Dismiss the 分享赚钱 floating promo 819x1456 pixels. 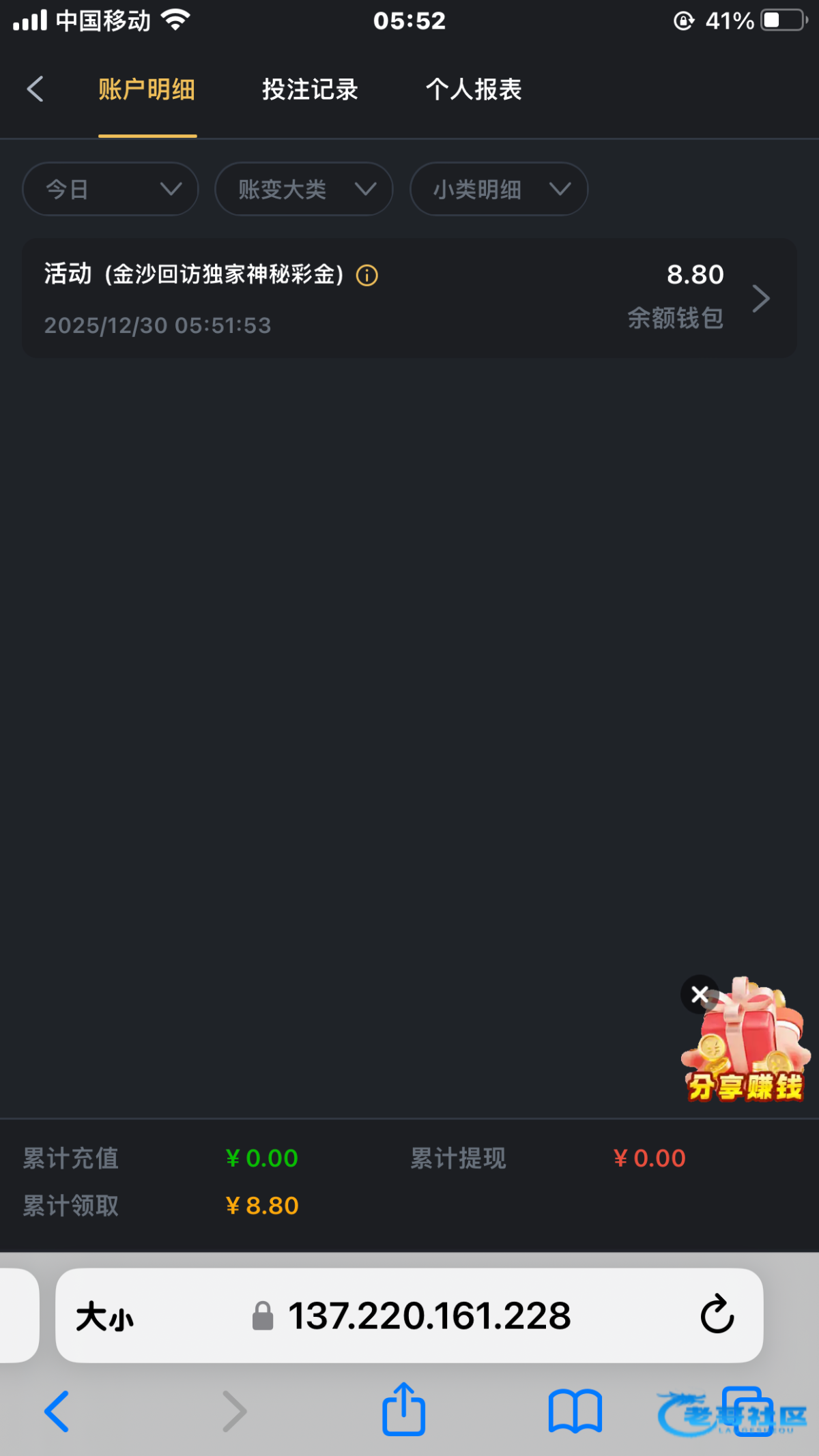[700, 995]
